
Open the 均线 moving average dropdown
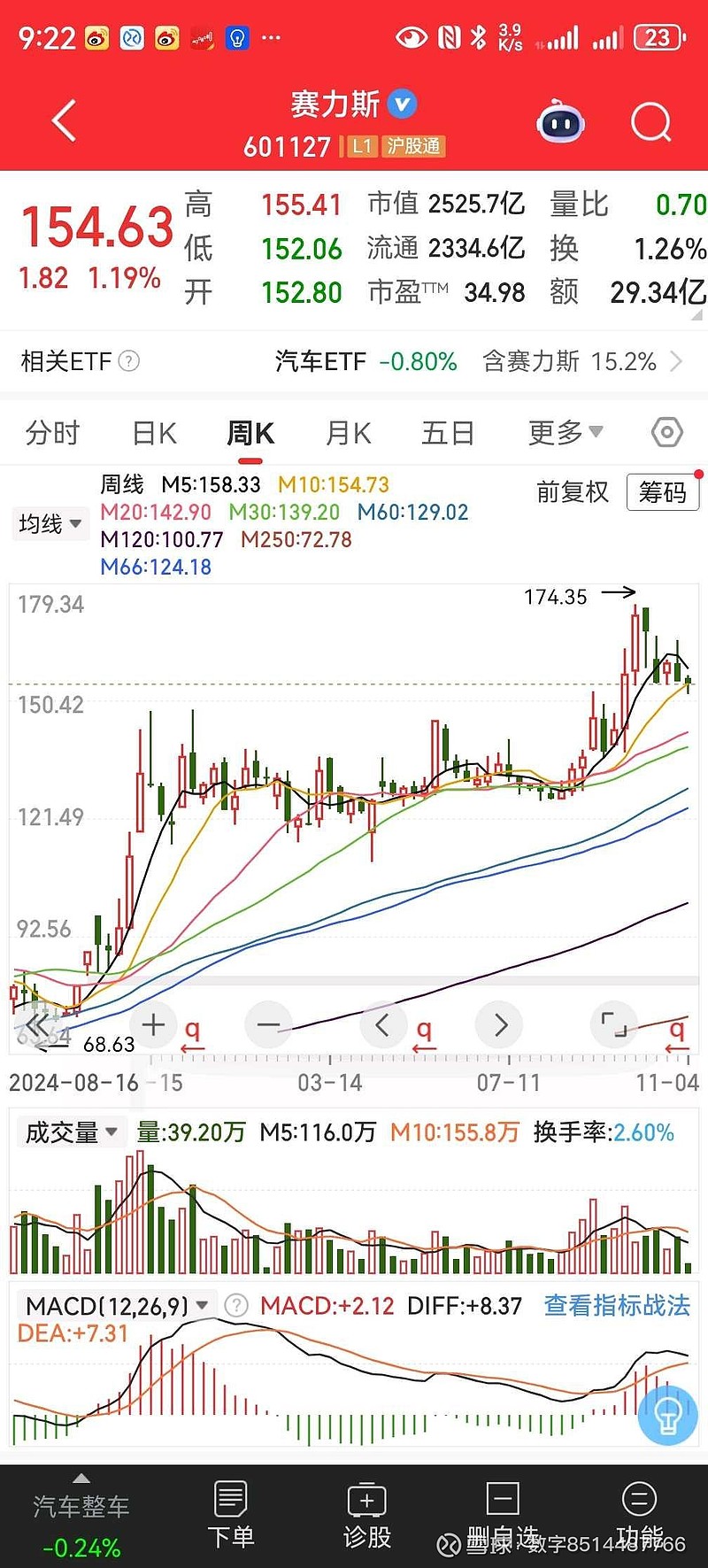(x=50, y=523)
